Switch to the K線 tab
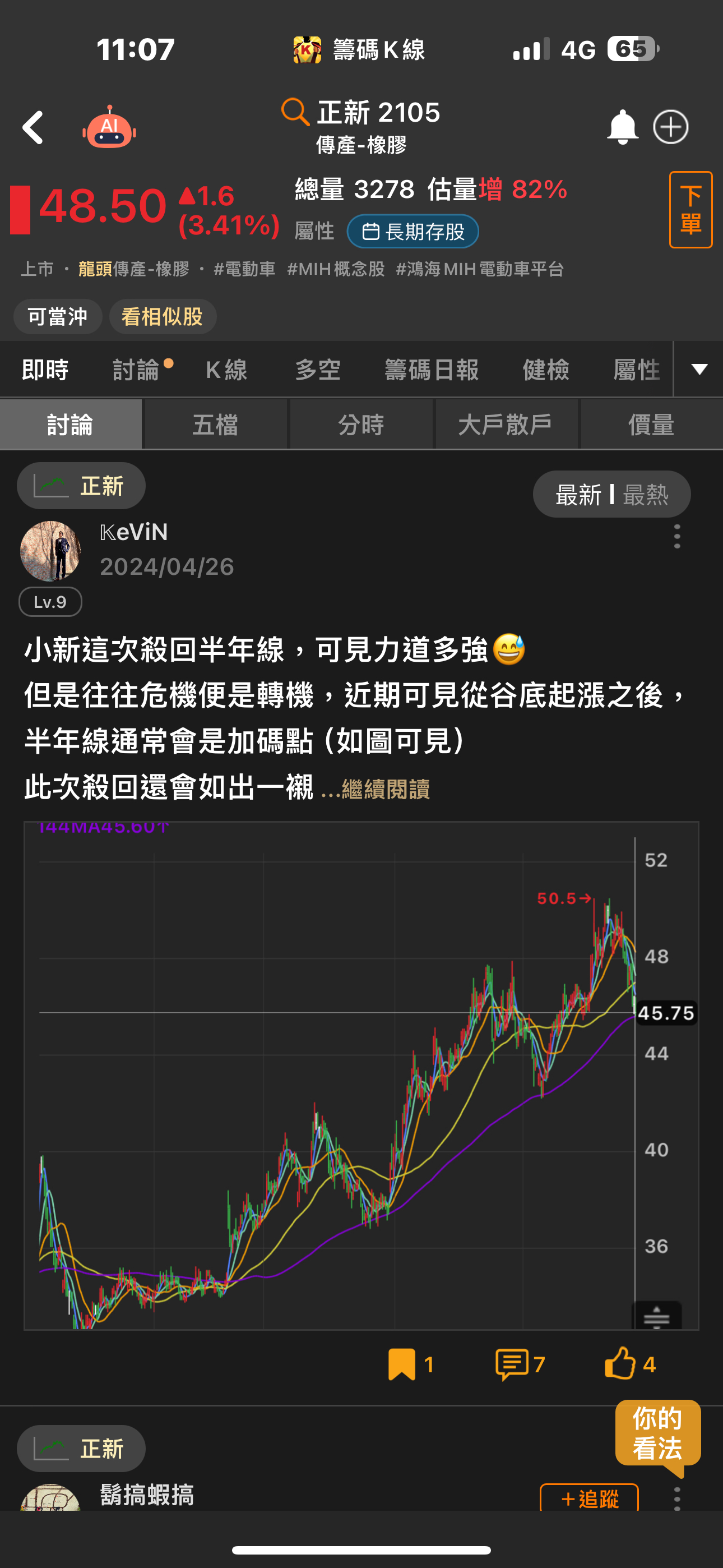 (225, 369)
